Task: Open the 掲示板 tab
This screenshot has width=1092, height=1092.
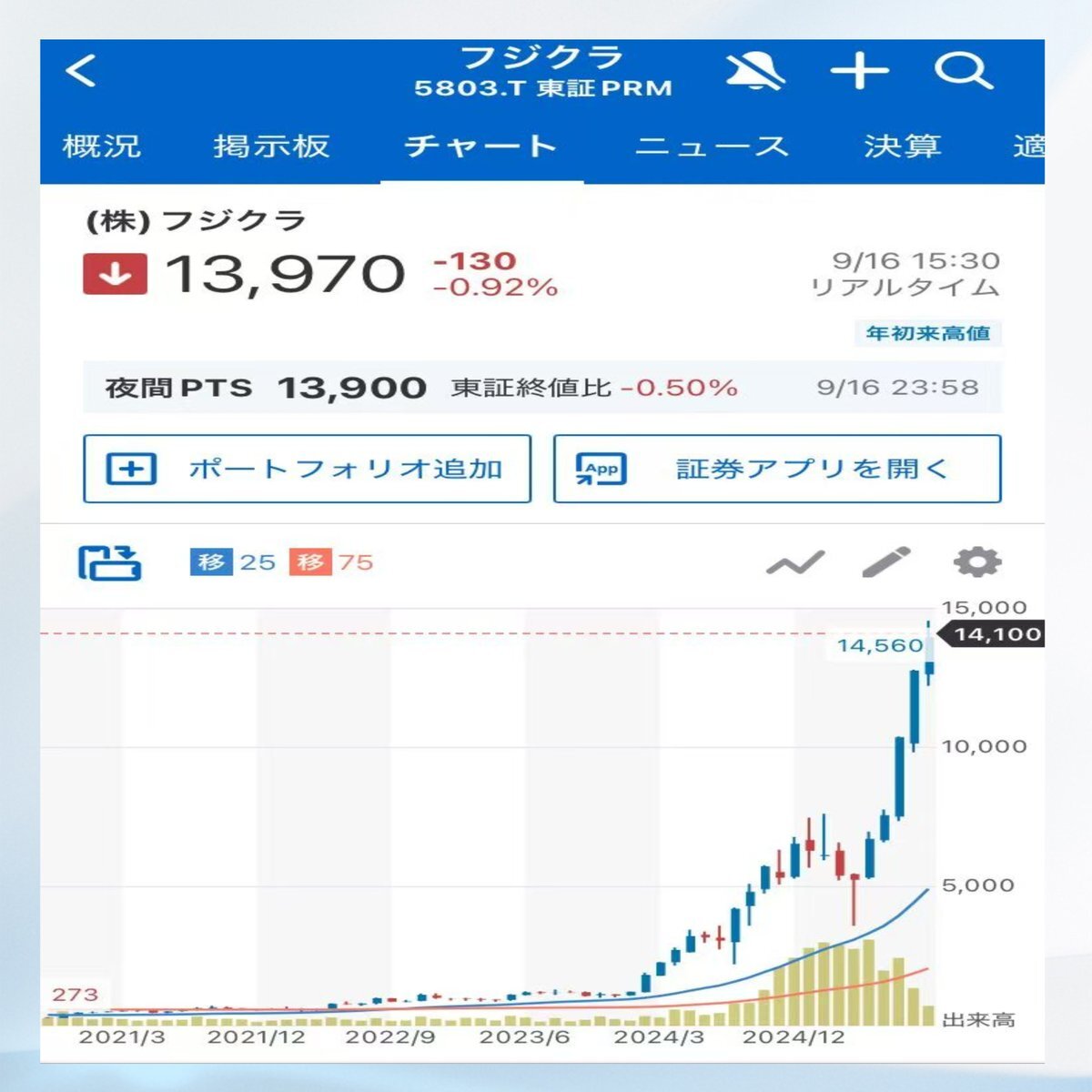Action: pos(271,147)
